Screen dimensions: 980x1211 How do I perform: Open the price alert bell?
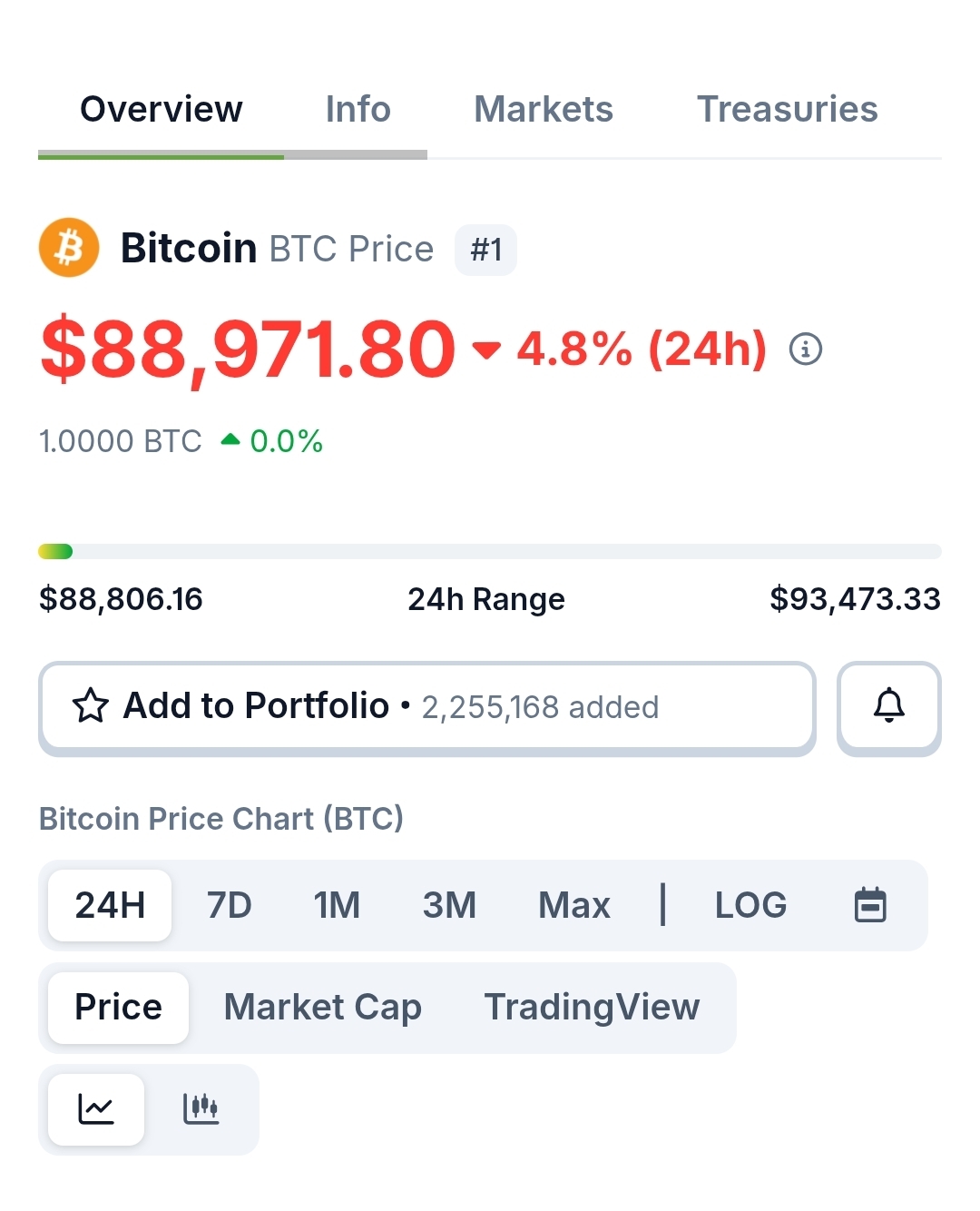coord(888,707)
